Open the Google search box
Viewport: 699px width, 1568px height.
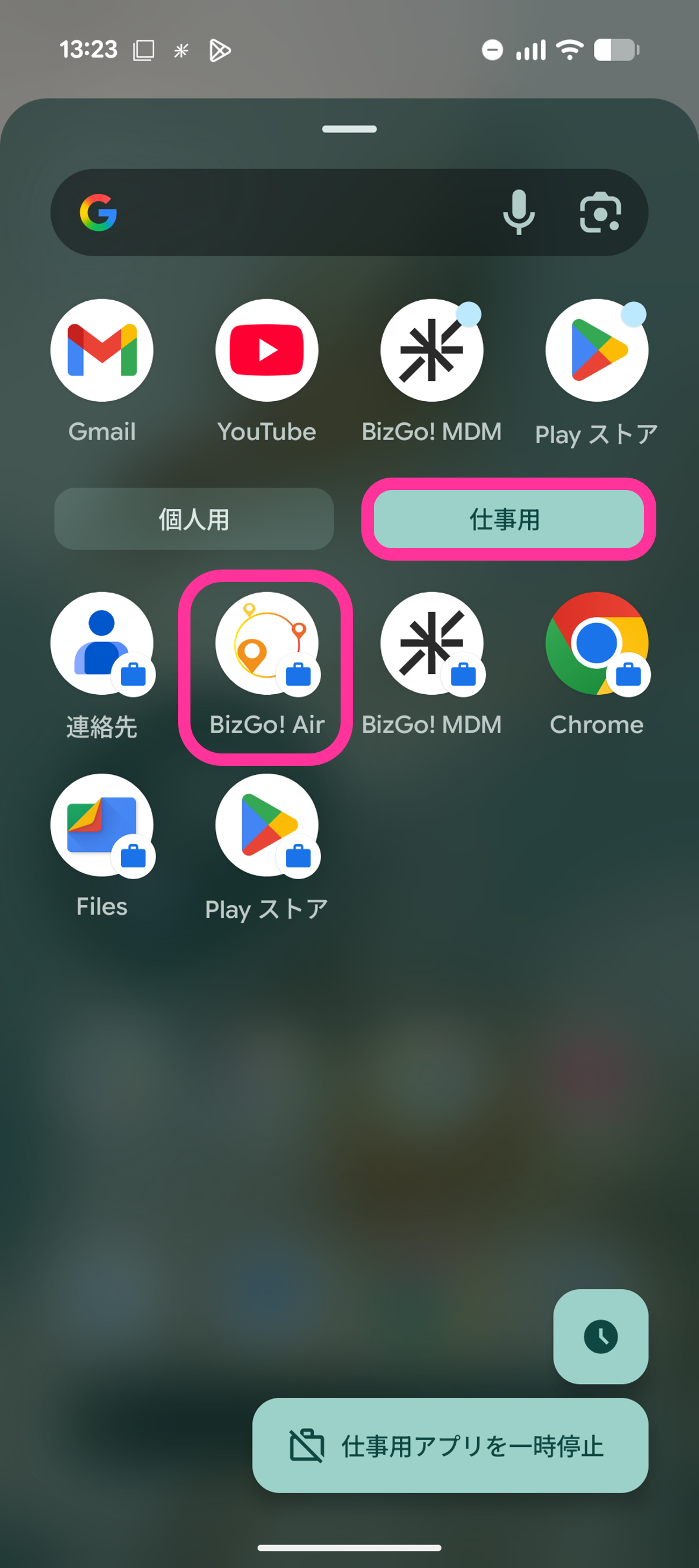tap(293, 212)
